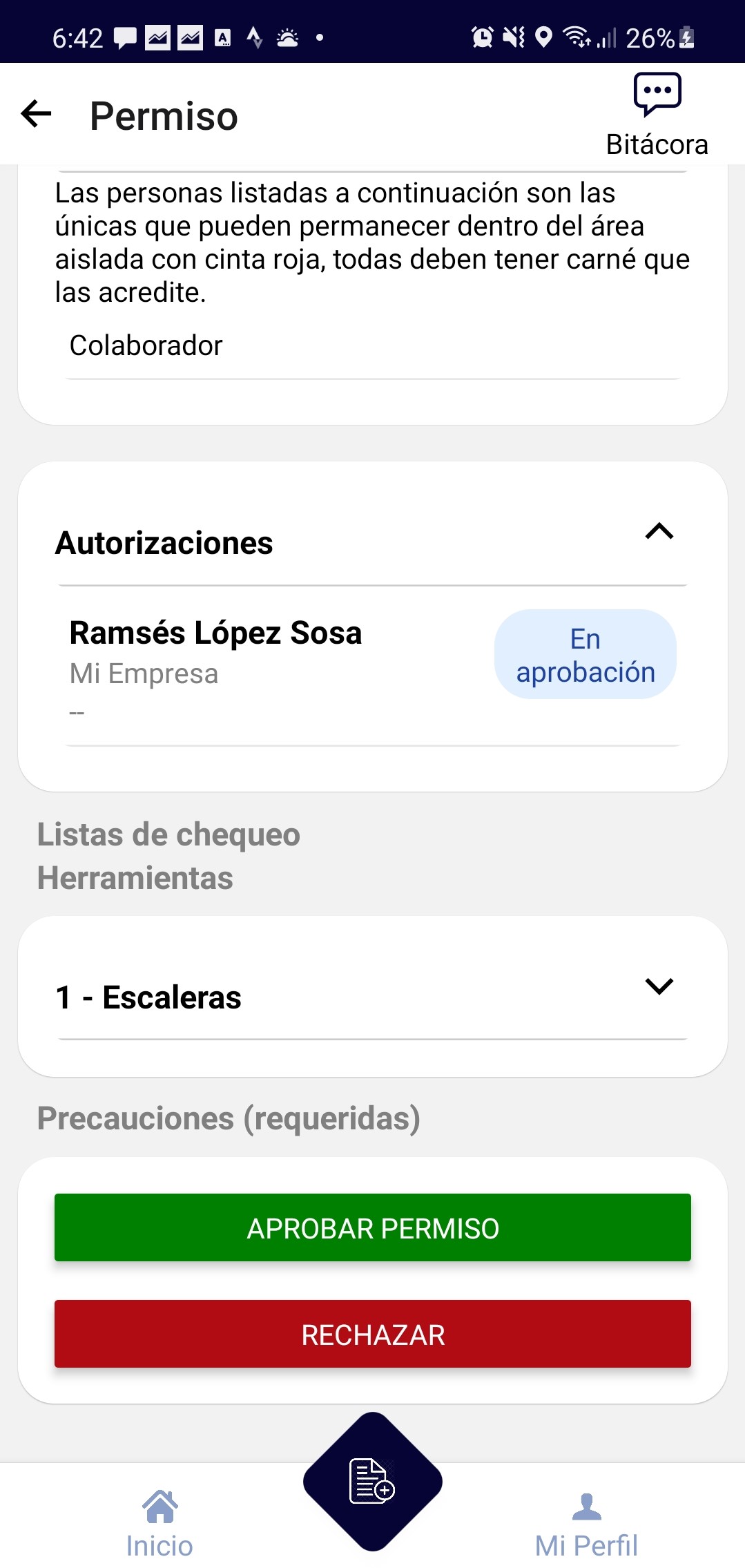Approve the permit with Aprobar Permiso
This screenshot has width=745, height=1568.
(x=373, y=1227)
